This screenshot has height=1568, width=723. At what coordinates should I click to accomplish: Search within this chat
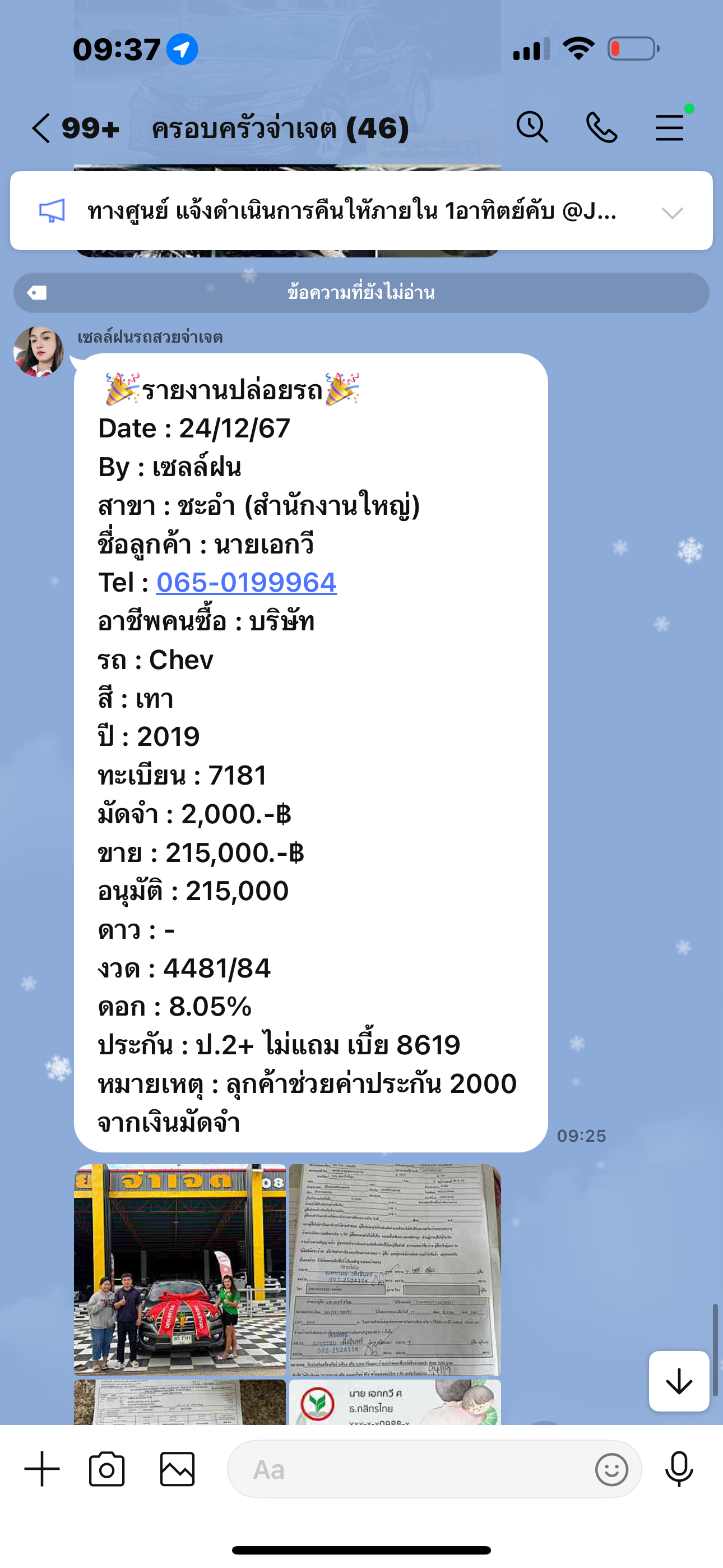[532, 128]
